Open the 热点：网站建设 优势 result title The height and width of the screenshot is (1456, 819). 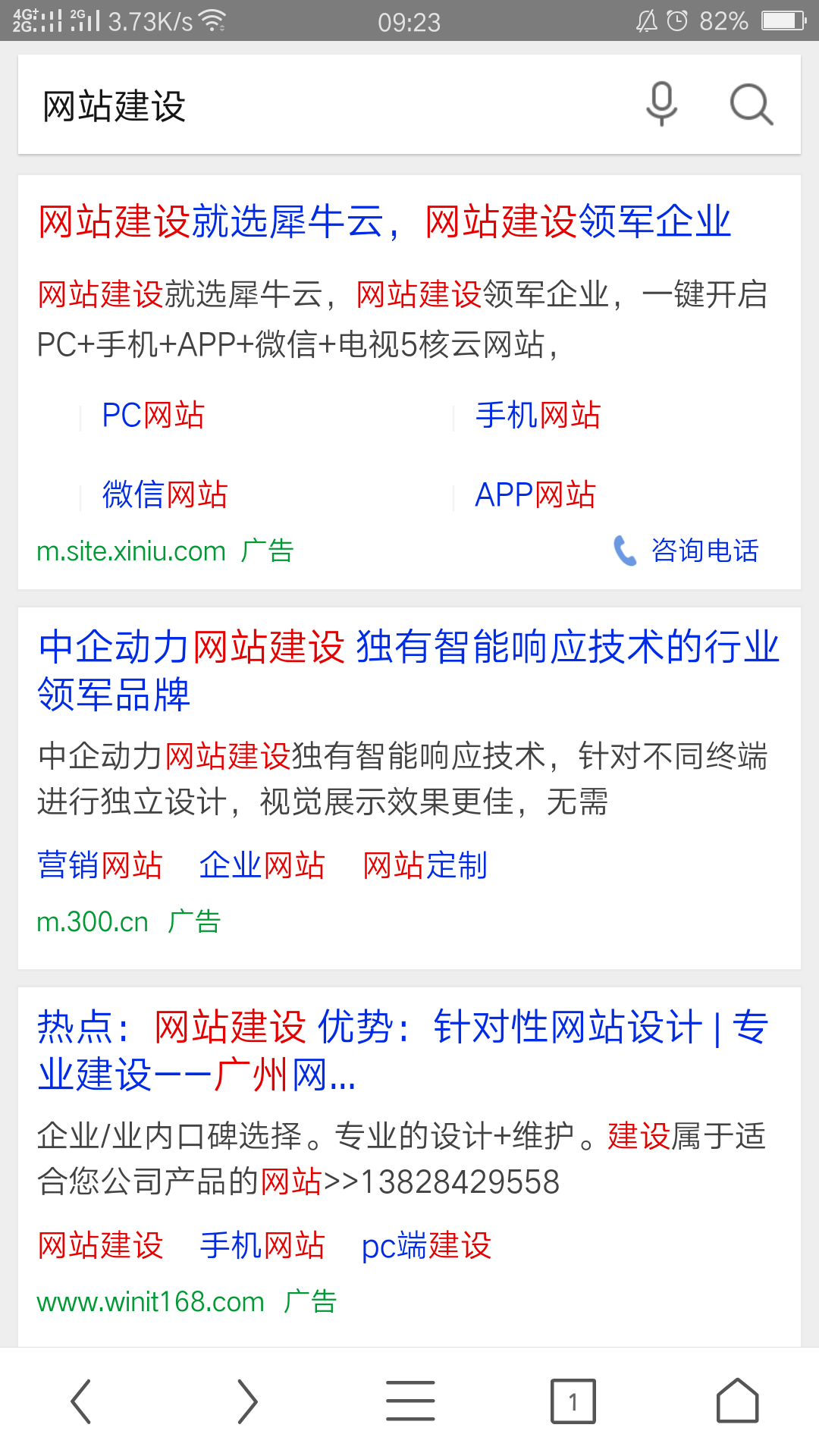(402, 1051)
